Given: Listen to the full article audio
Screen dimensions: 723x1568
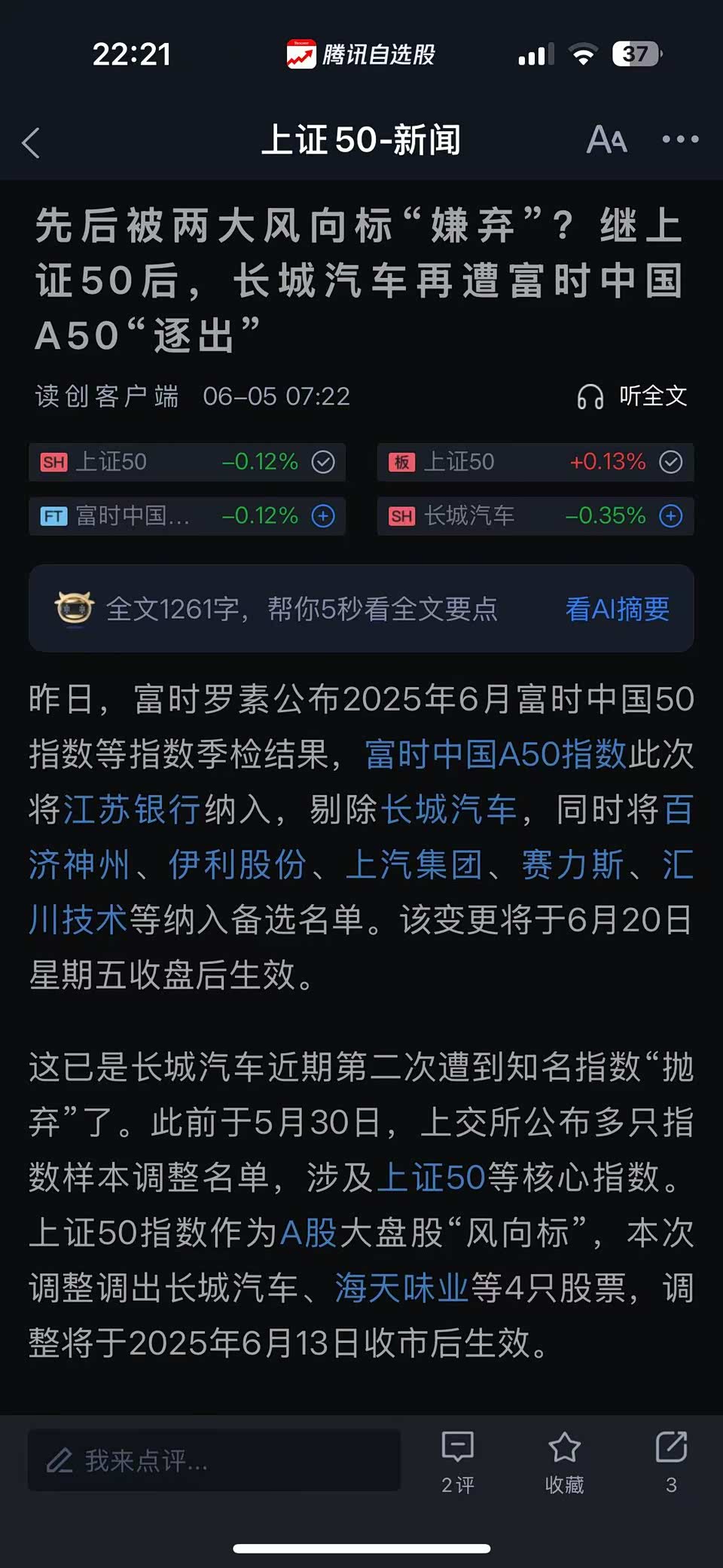Looking at the screenshot, I should [x=633, y=396].
